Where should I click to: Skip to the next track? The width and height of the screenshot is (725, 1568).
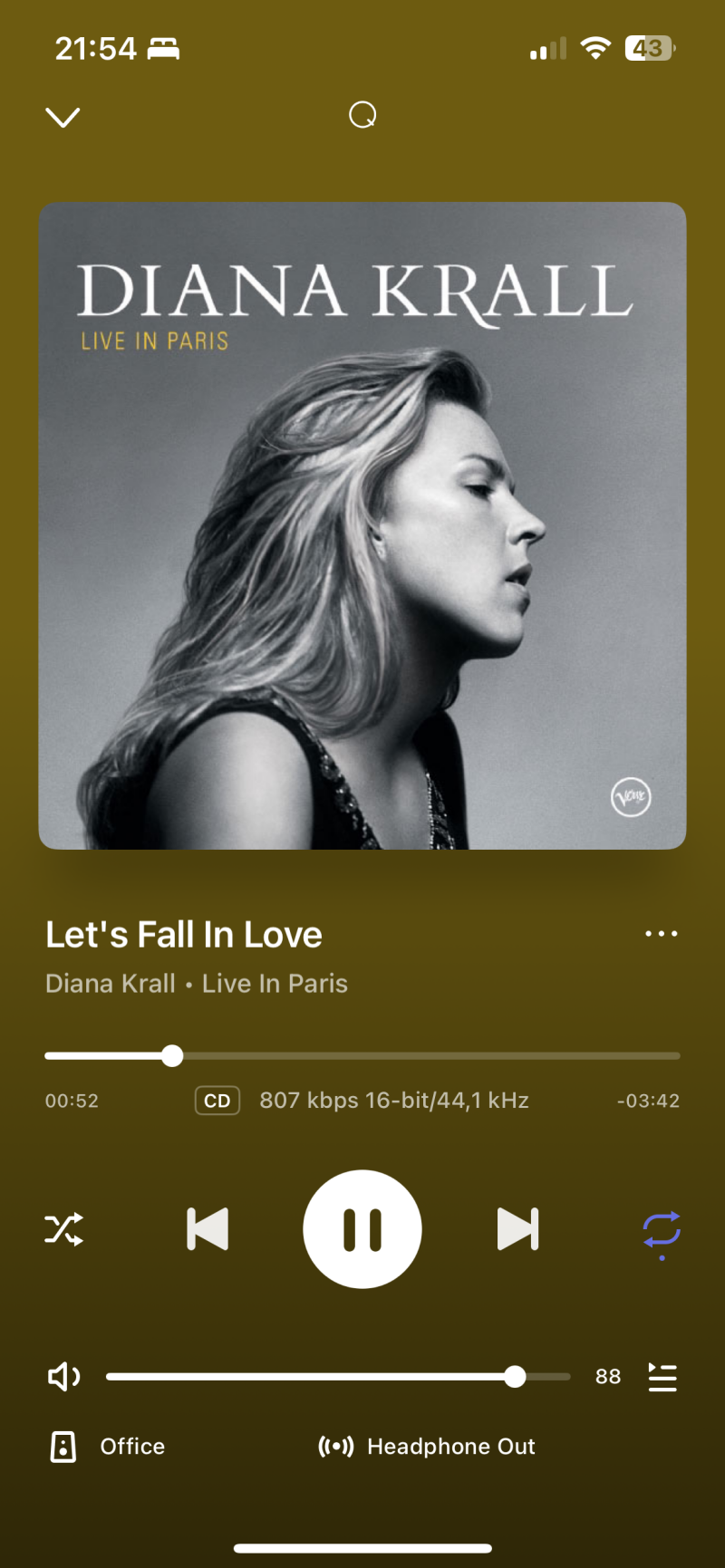click(x=517, y=1229)
